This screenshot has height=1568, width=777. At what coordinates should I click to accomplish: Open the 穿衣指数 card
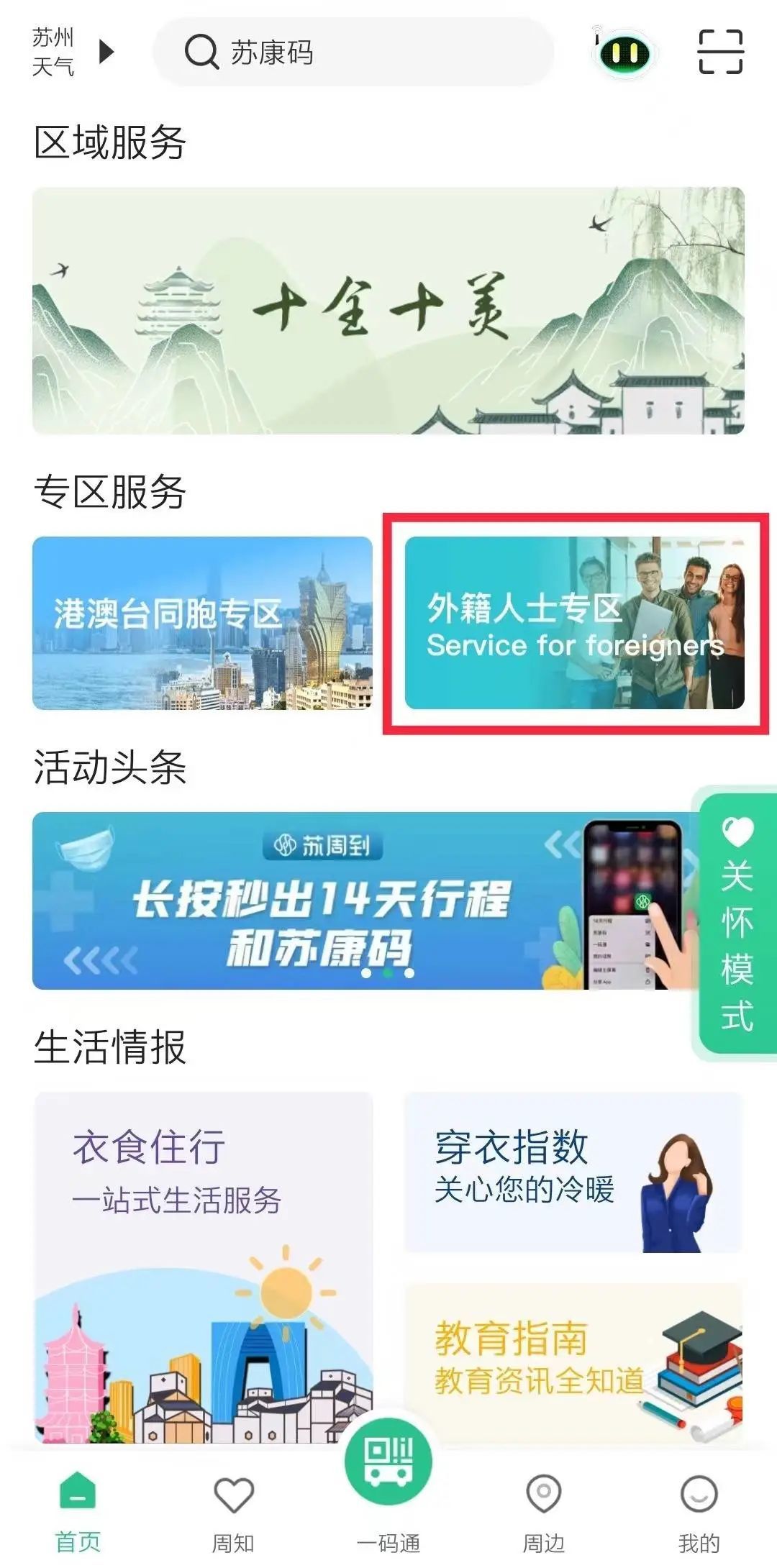(x=573, y=1172)
